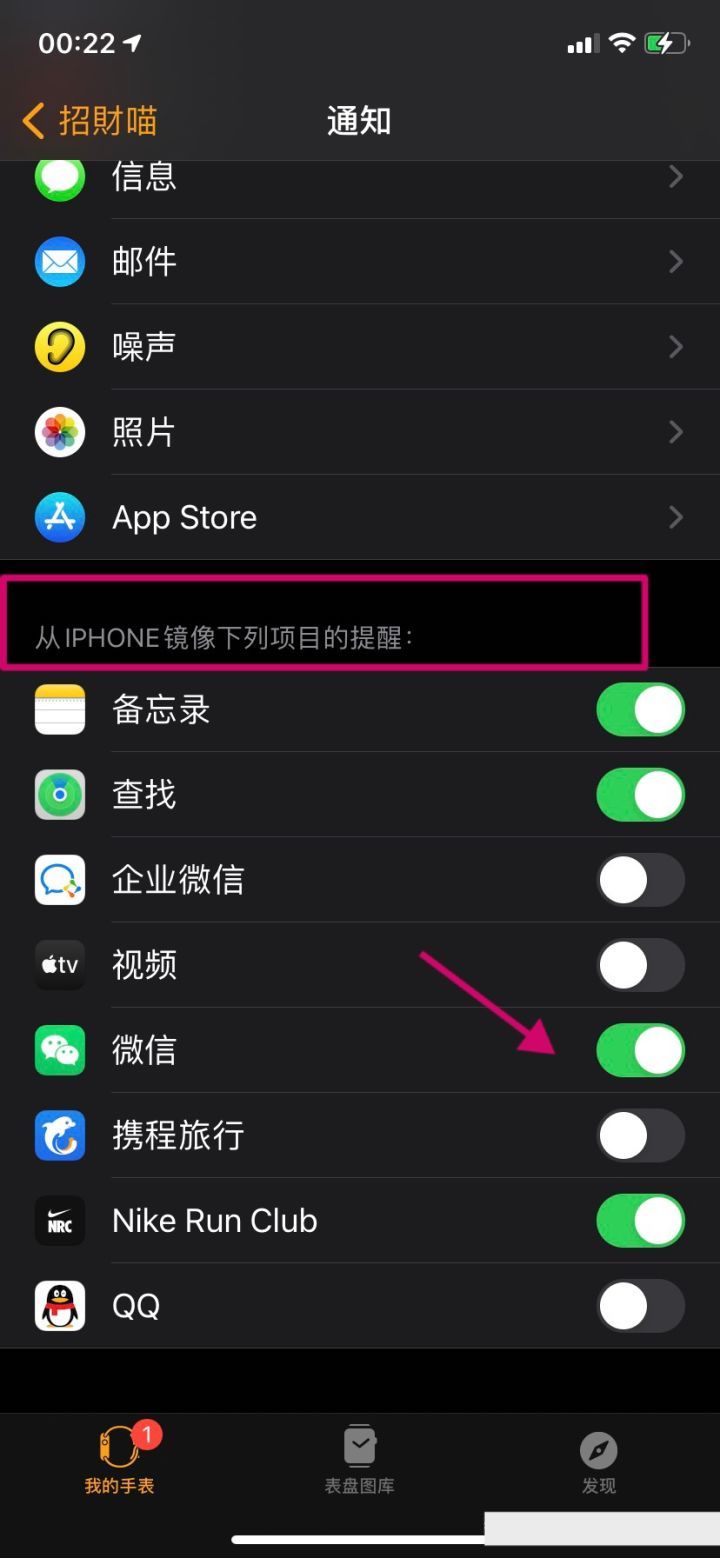Open 信息 notification settings
Image resolution: width=720 pixels, height=1558 pixels.
[360, 178]
